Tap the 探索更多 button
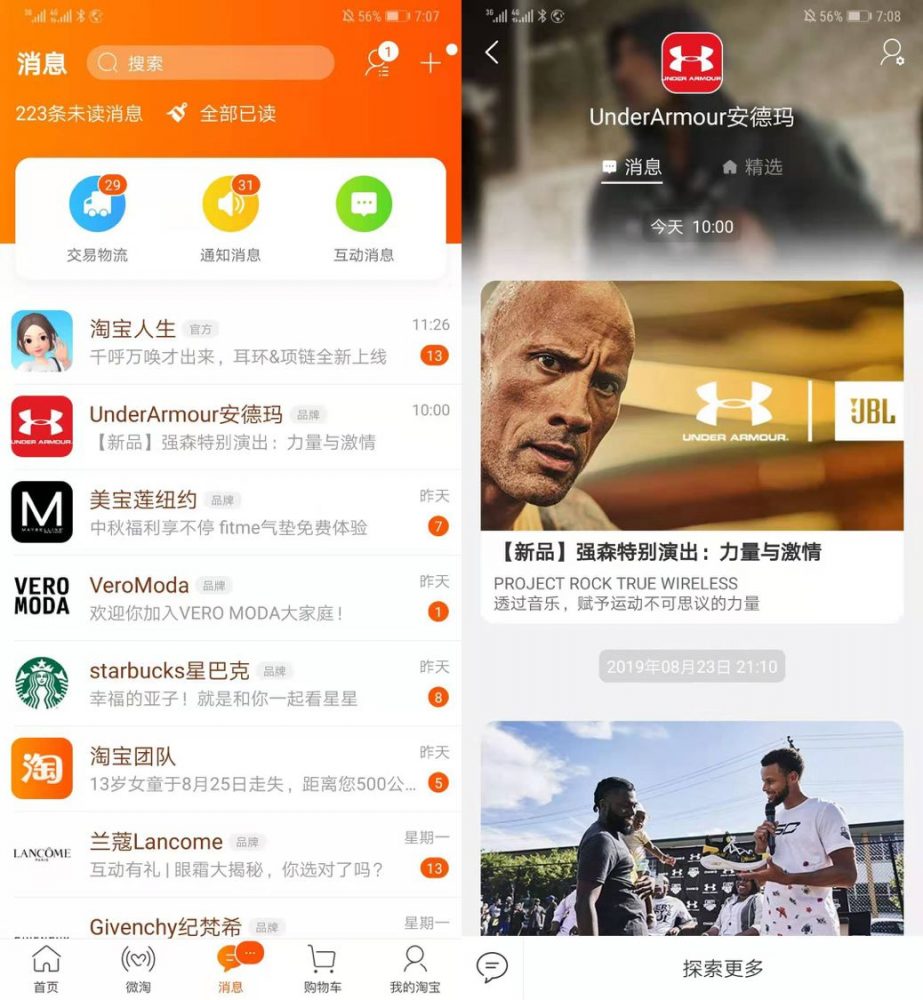The height and width of the screenshot is (1000, 923). point(722,968)
